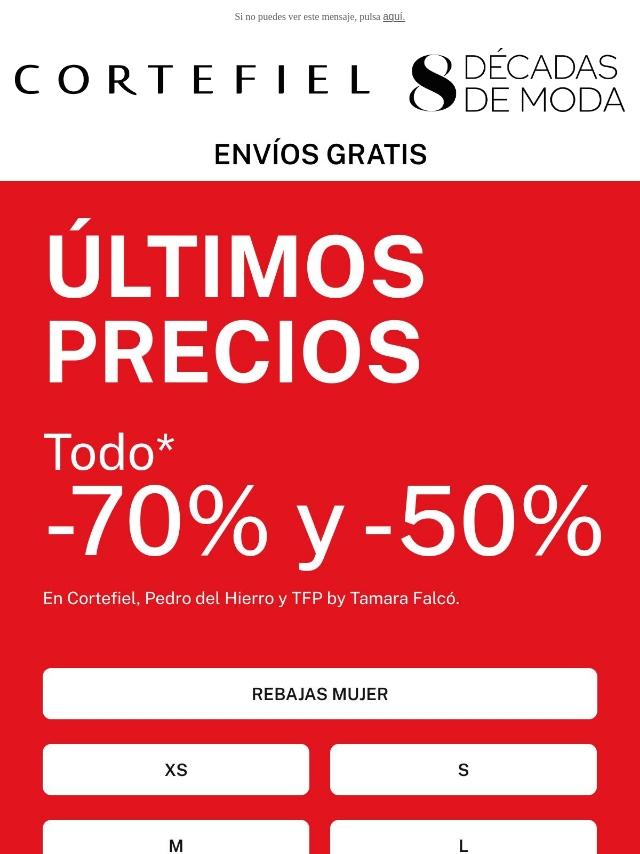Pick size M
This screenshot has height=854, width=640.
pyautogui.click(x=176, y=840)
